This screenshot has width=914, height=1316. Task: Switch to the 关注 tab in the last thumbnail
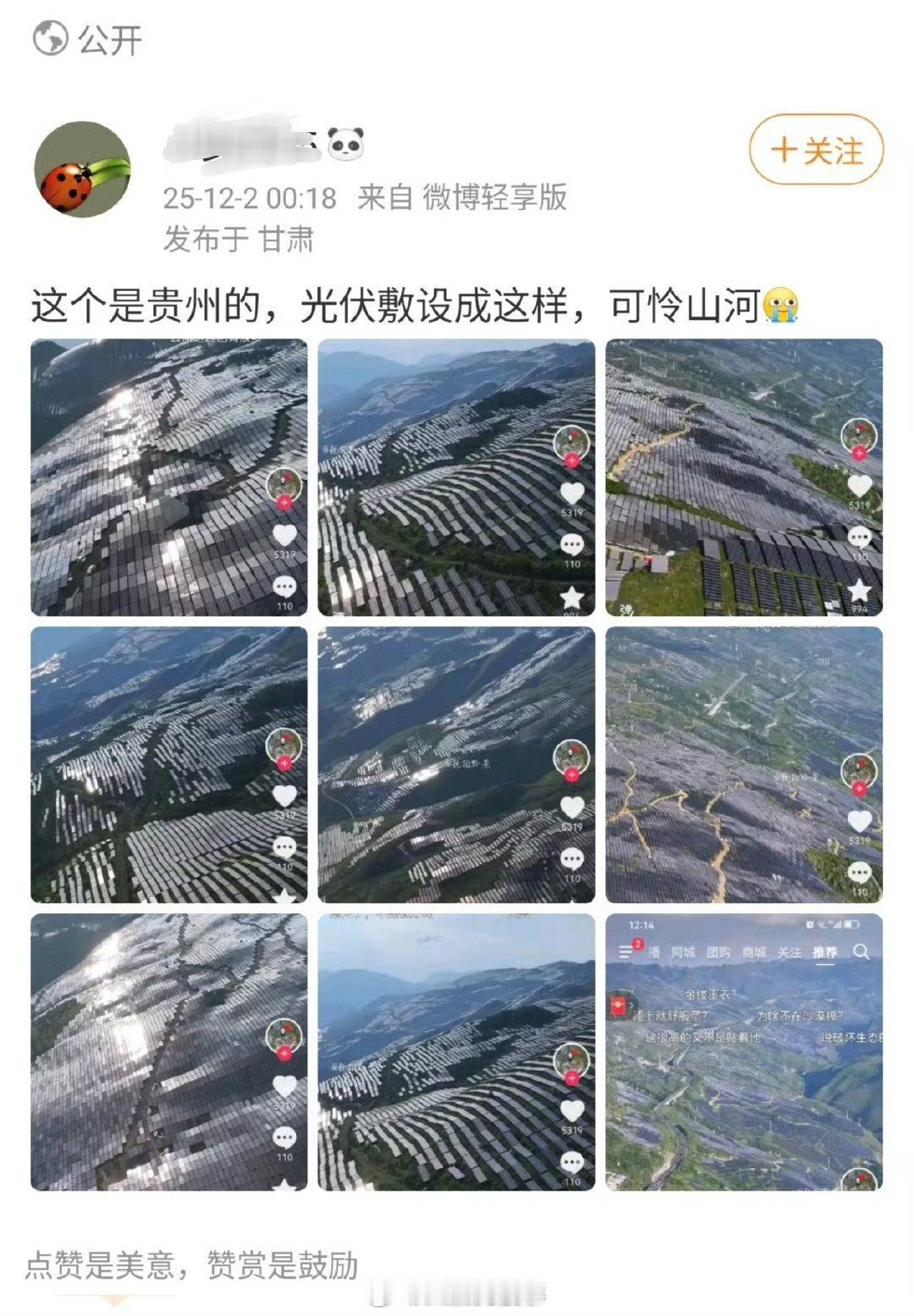click(790, 953)
